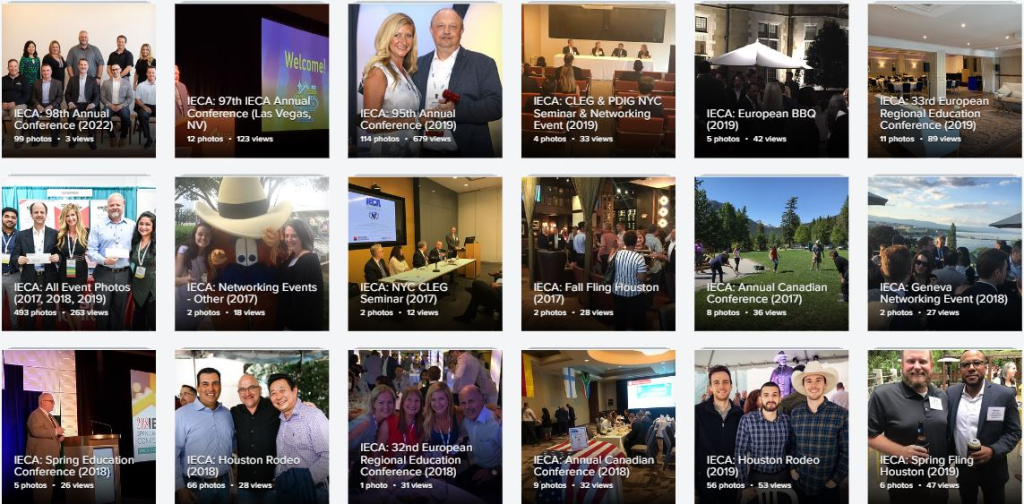Open the Annual Canadian Conference (2017) album

(x=771, y=253)
